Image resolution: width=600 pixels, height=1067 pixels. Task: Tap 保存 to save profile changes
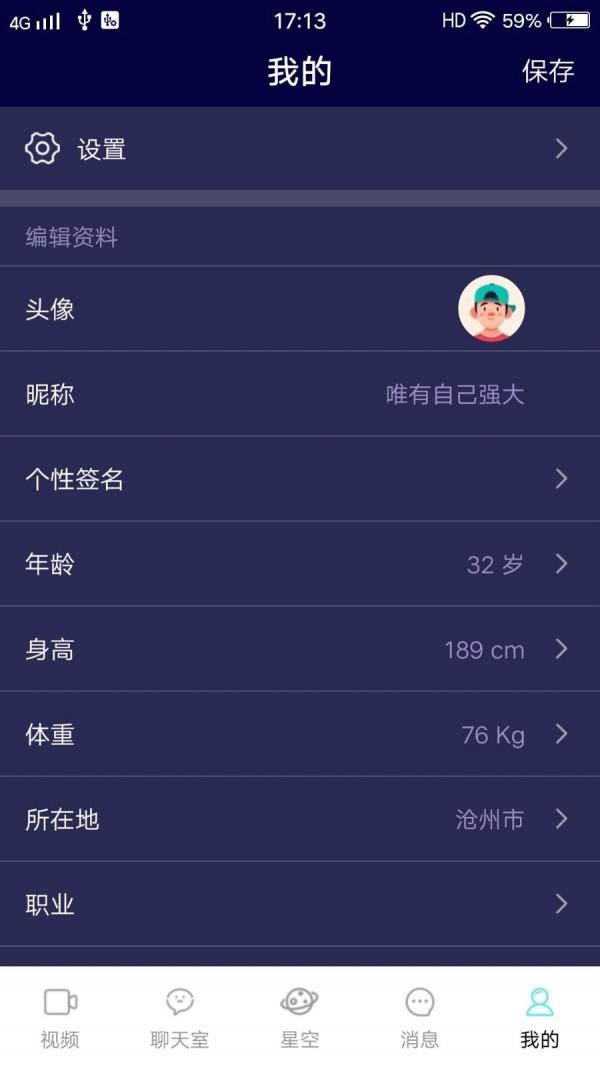coord(548,72)
